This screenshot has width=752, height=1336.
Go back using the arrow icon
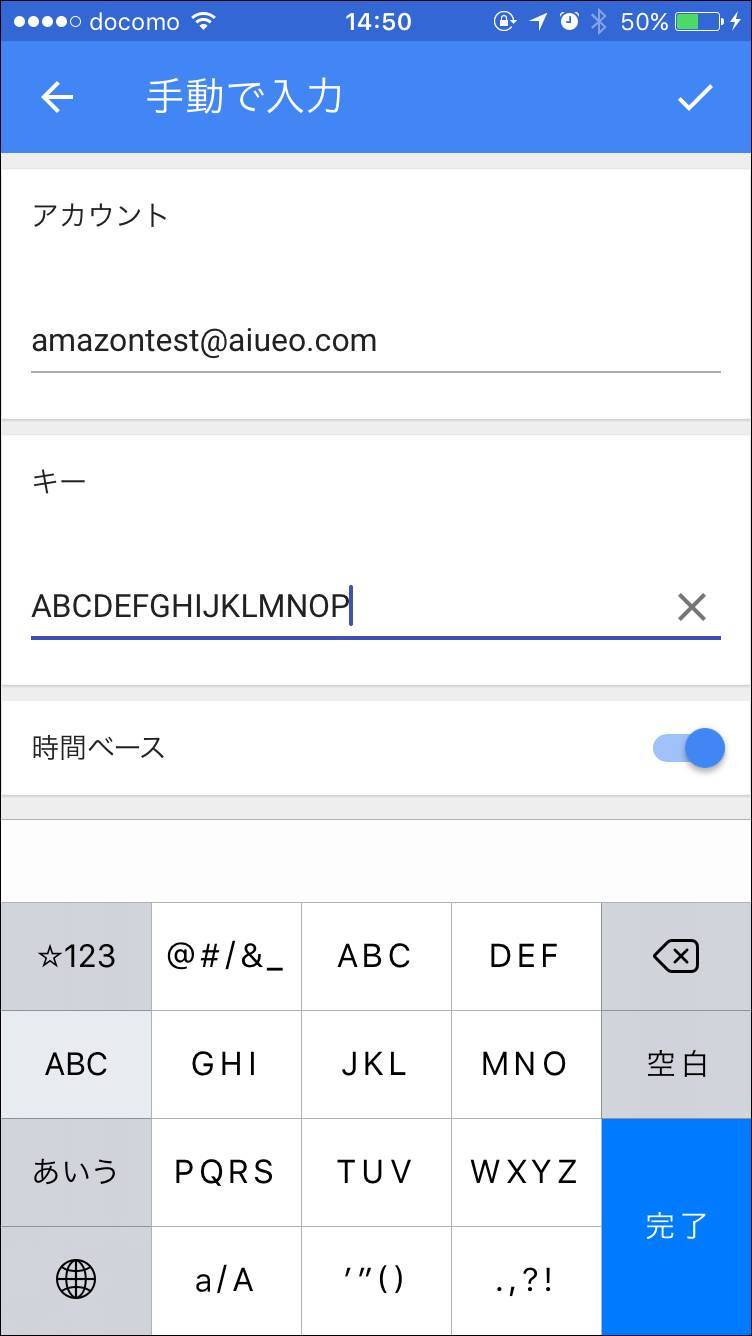point(57,97)
